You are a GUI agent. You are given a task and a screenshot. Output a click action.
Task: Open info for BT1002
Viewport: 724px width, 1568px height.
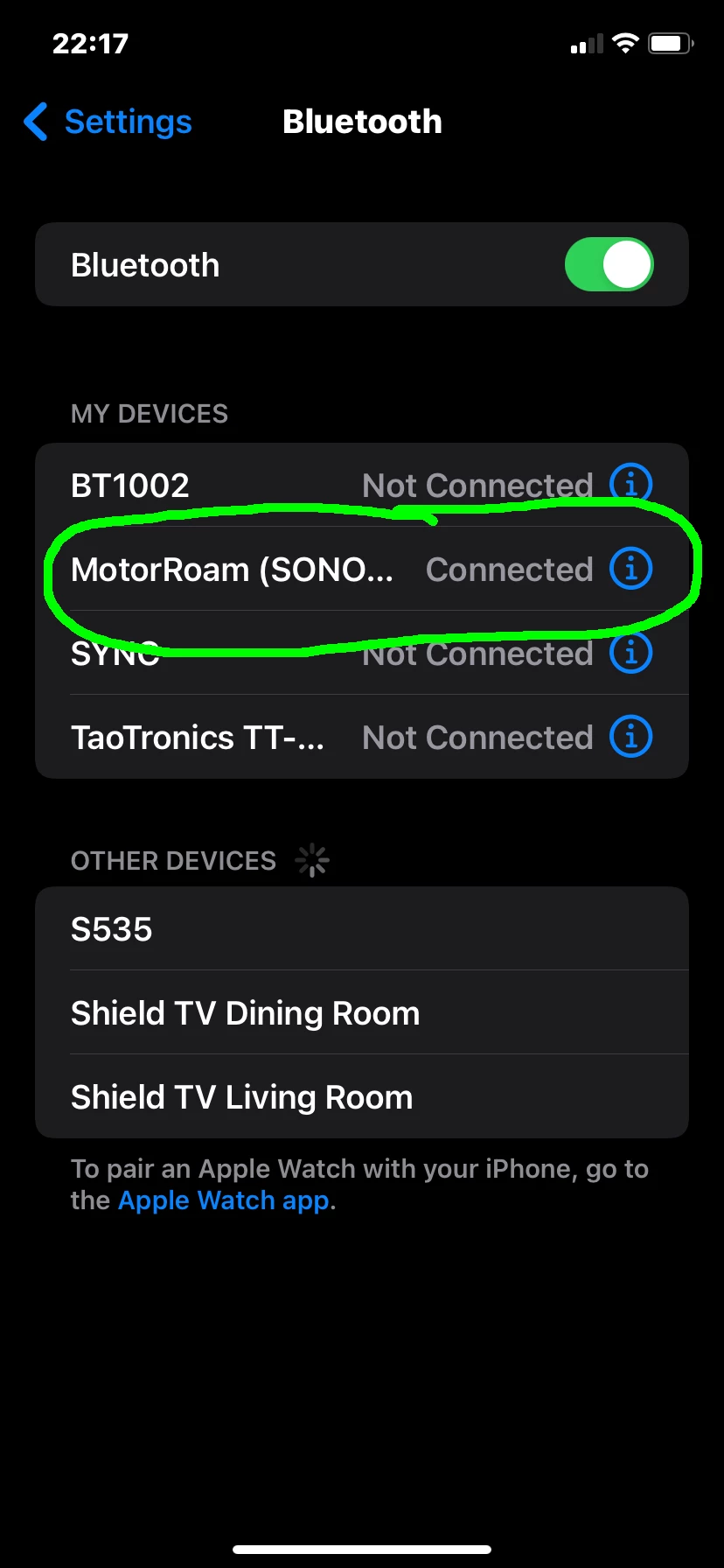point(630,484)
